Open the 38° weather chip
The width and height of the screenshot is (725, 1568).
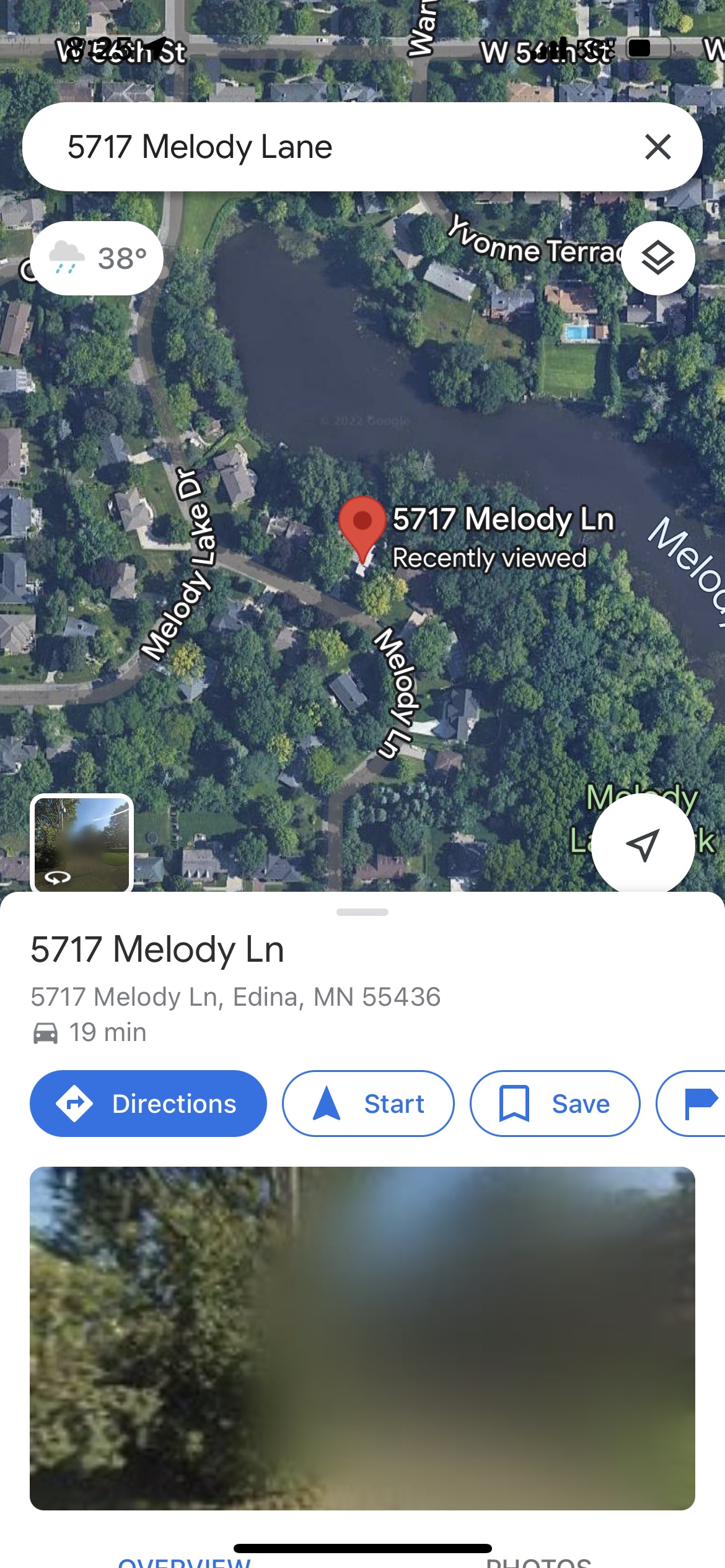pos(98,258)
